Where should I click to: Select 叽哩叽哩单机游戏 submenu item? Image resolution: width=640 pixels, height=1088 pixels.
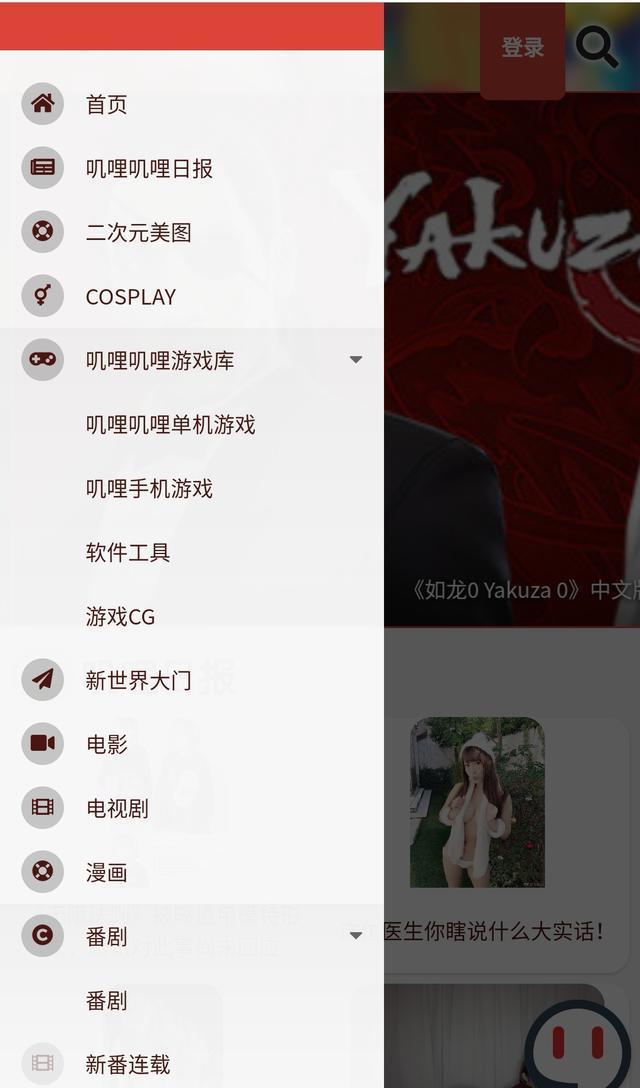tap(170, 424)
